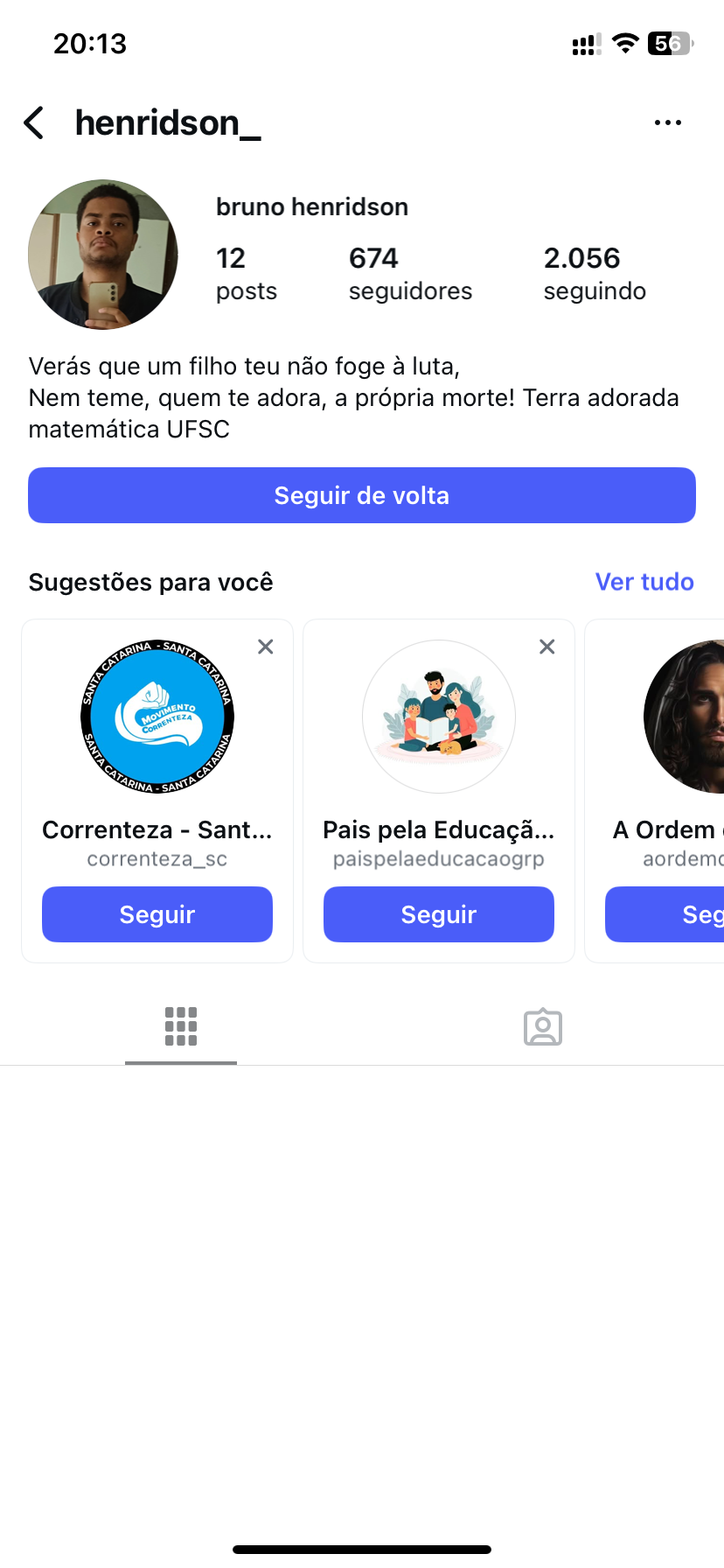Open Ver tudo suggestions link
This screenshot has height=1568, width=724.
pyautogui.click(x=644, y=582)
